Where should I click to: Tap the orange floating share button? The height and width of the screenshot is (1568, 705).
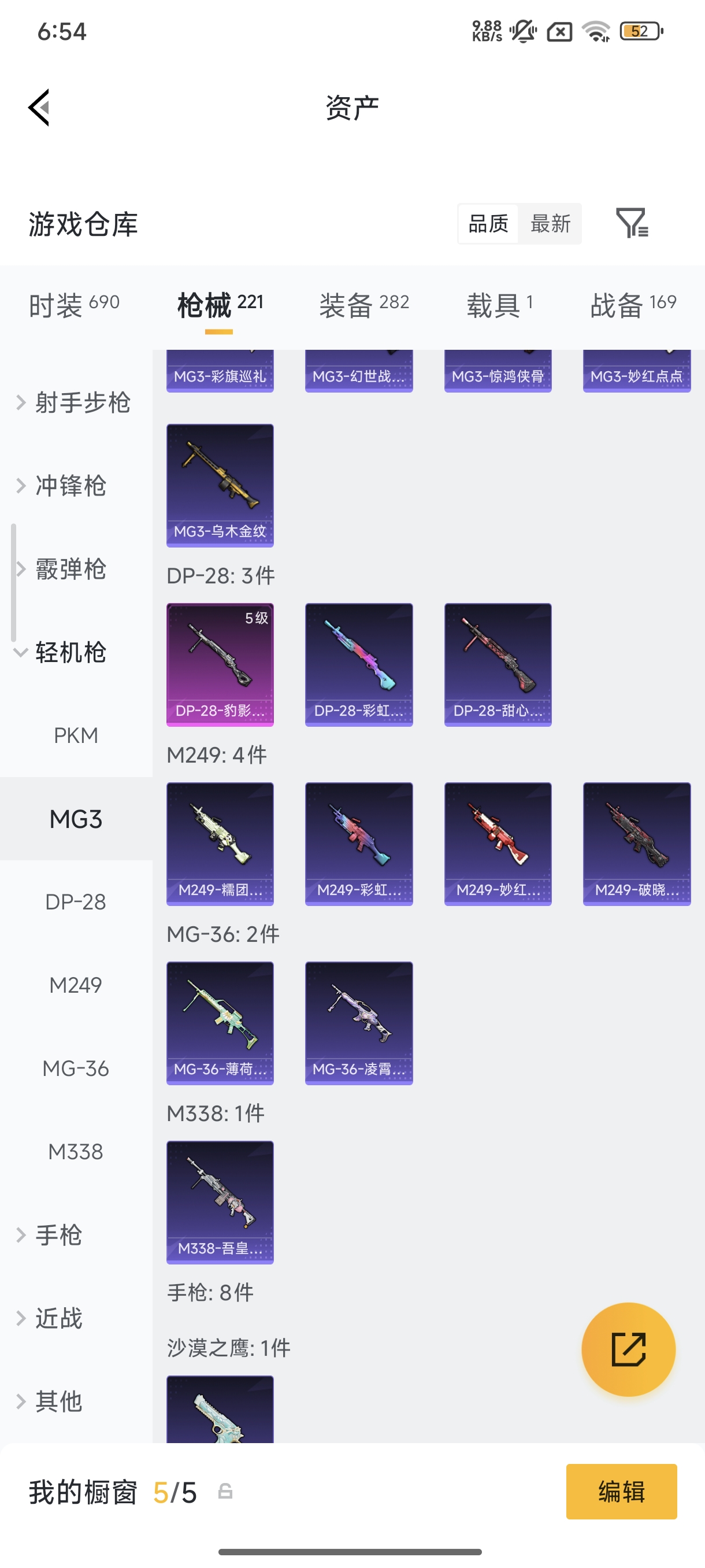(628, 1349)
